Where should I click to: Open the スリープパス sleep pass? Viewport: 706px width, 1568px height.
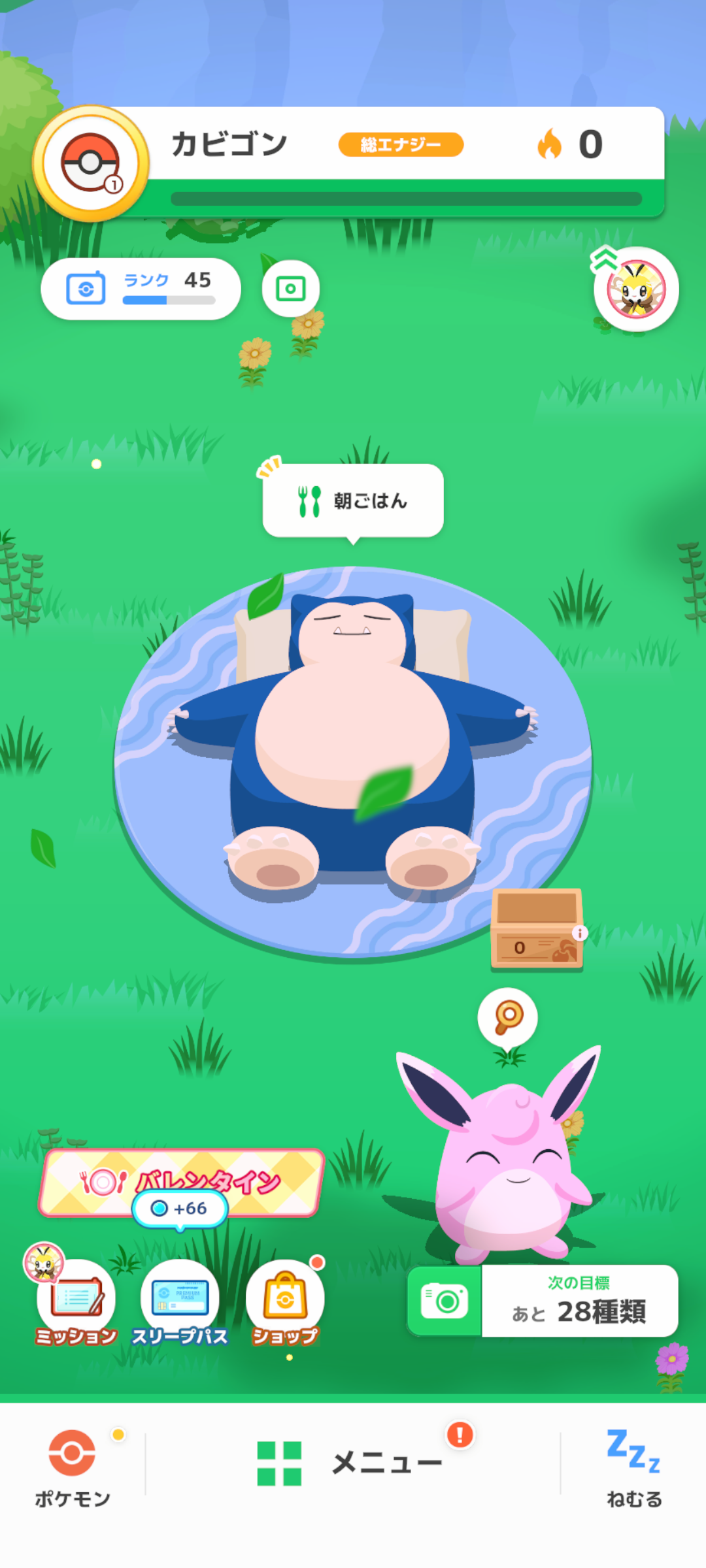180,1300
